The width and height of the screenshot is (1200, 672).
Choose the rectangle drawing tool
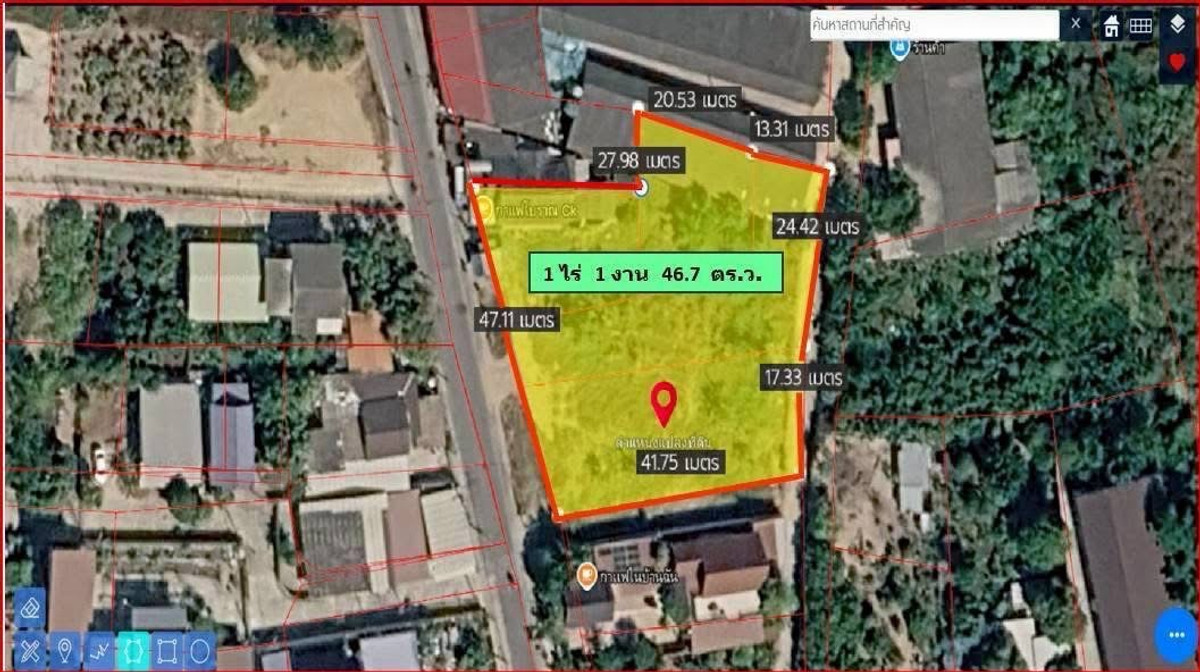point(166,651)
